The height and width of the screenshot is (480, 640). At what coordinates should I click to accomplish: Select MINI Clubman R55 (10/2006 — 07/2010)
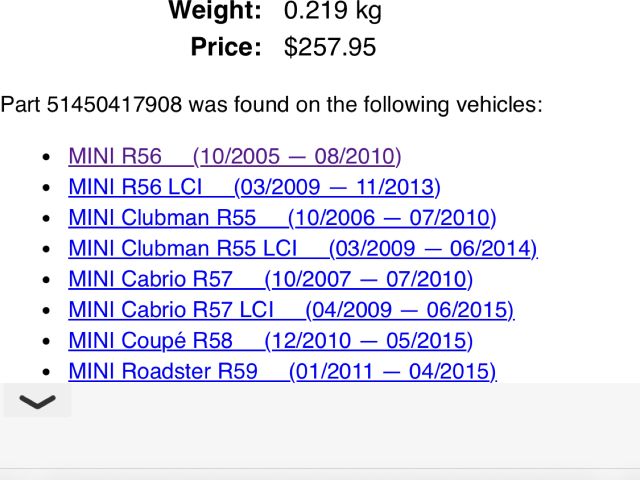coord(282,217)
